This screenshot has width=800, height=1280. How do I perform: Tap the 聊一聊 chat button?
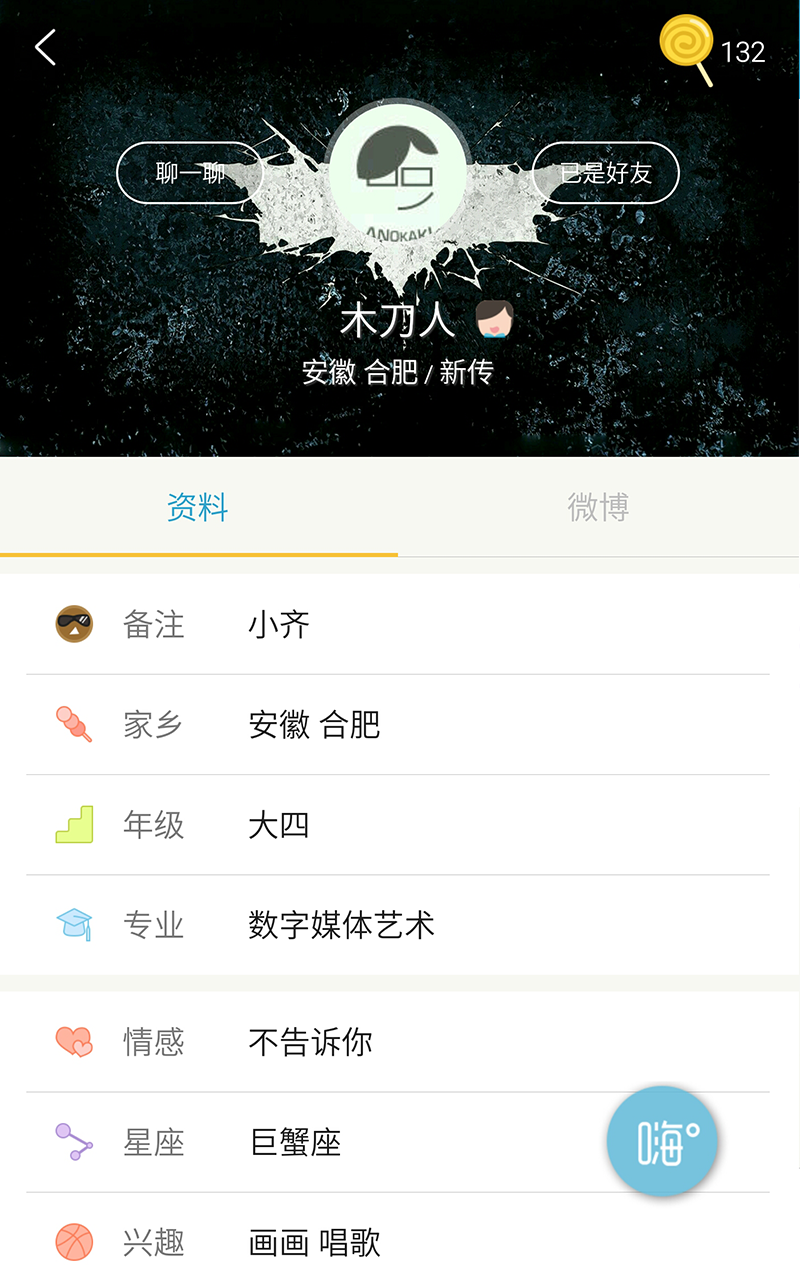click(190, 173)
